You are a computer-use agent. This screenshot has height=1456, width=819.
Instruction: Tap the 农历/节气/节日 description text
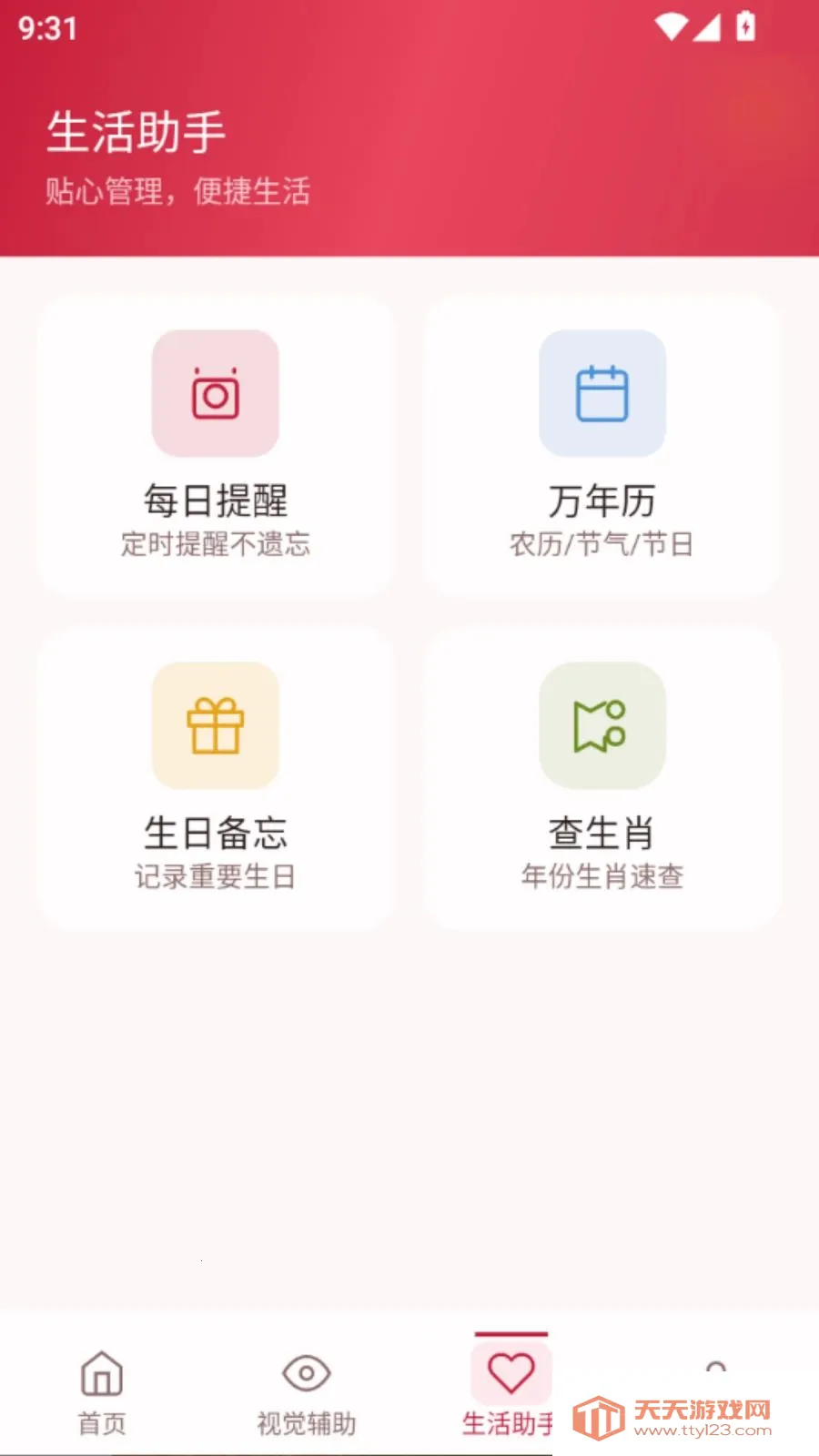tap(602, 543)
